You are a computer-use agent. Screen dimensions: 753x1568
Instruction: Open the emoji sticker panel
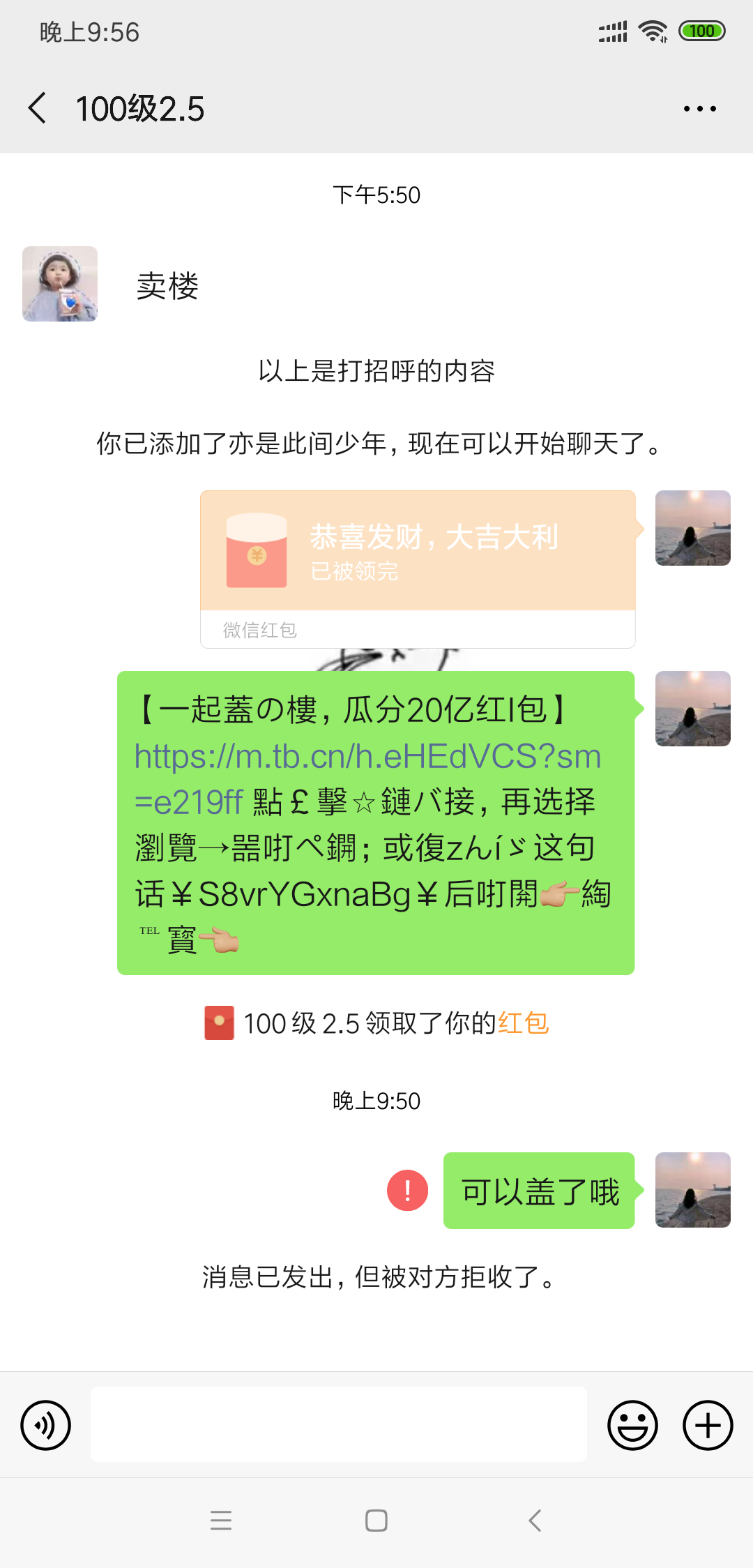point(632,1425)
